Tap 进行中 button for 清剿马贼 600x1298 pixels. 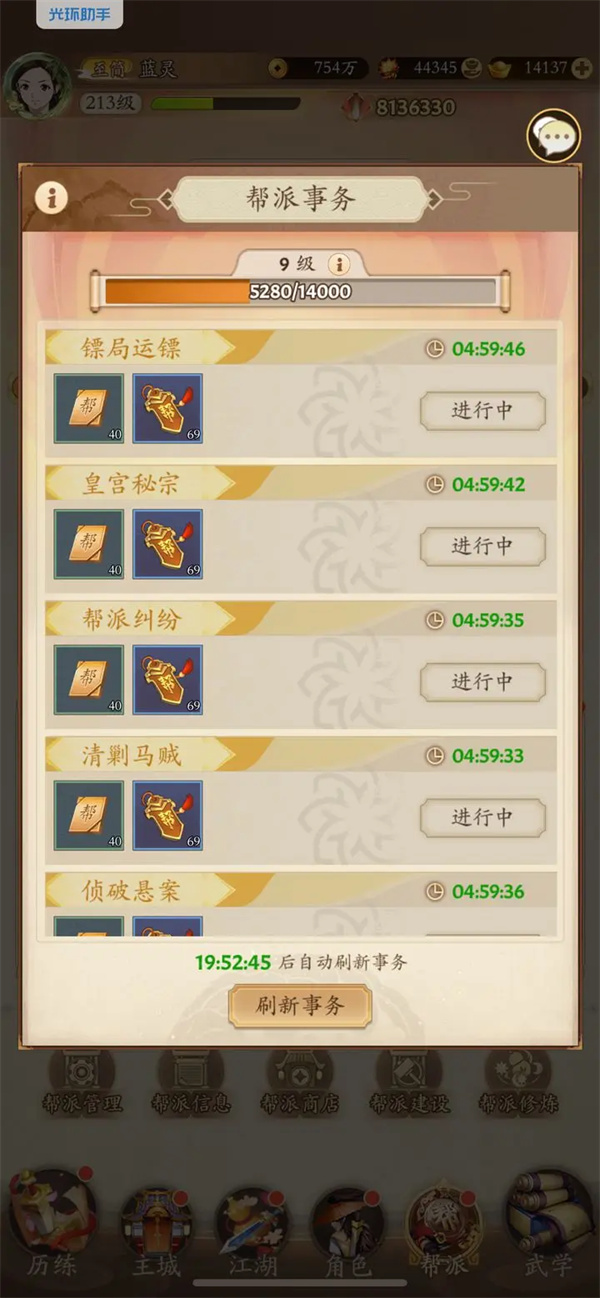[x=482, y=817]
